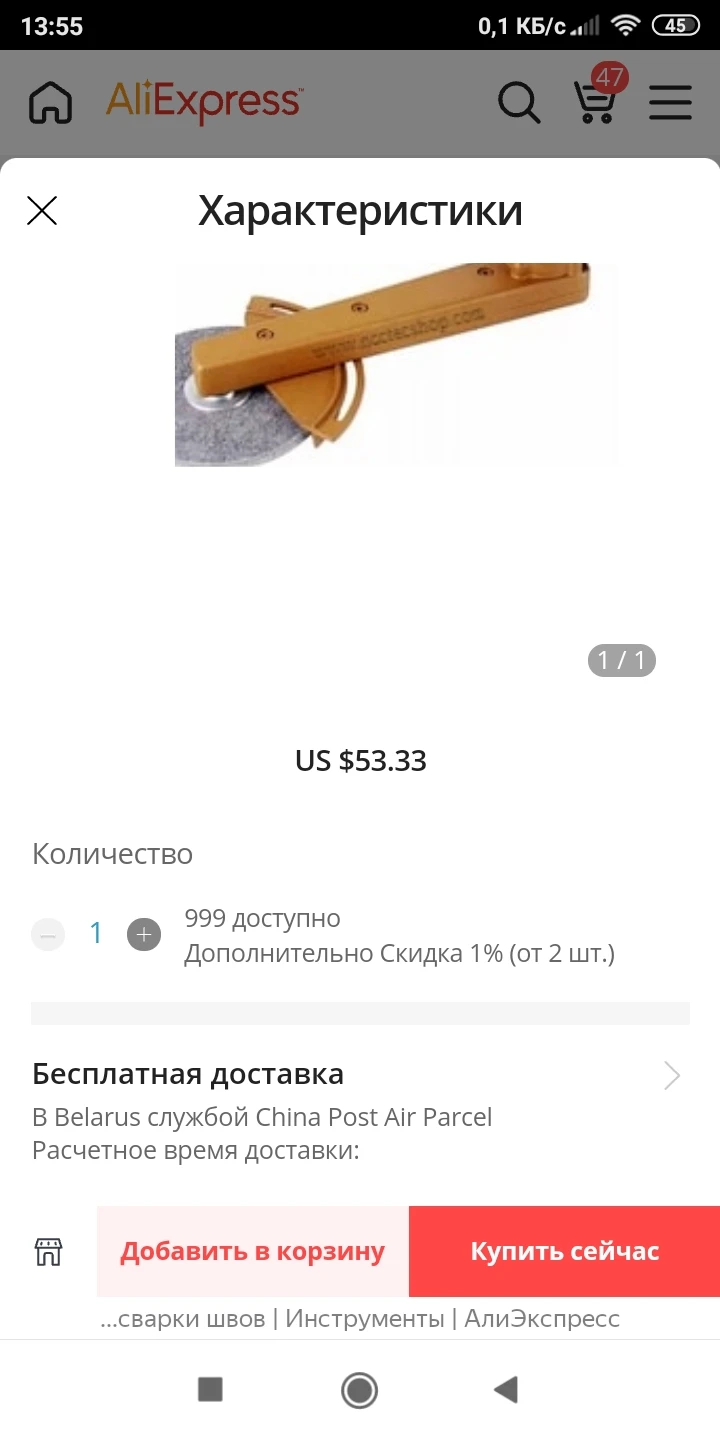Go back using system back button
This screenshot has height=1440, width=720.
506,1389
